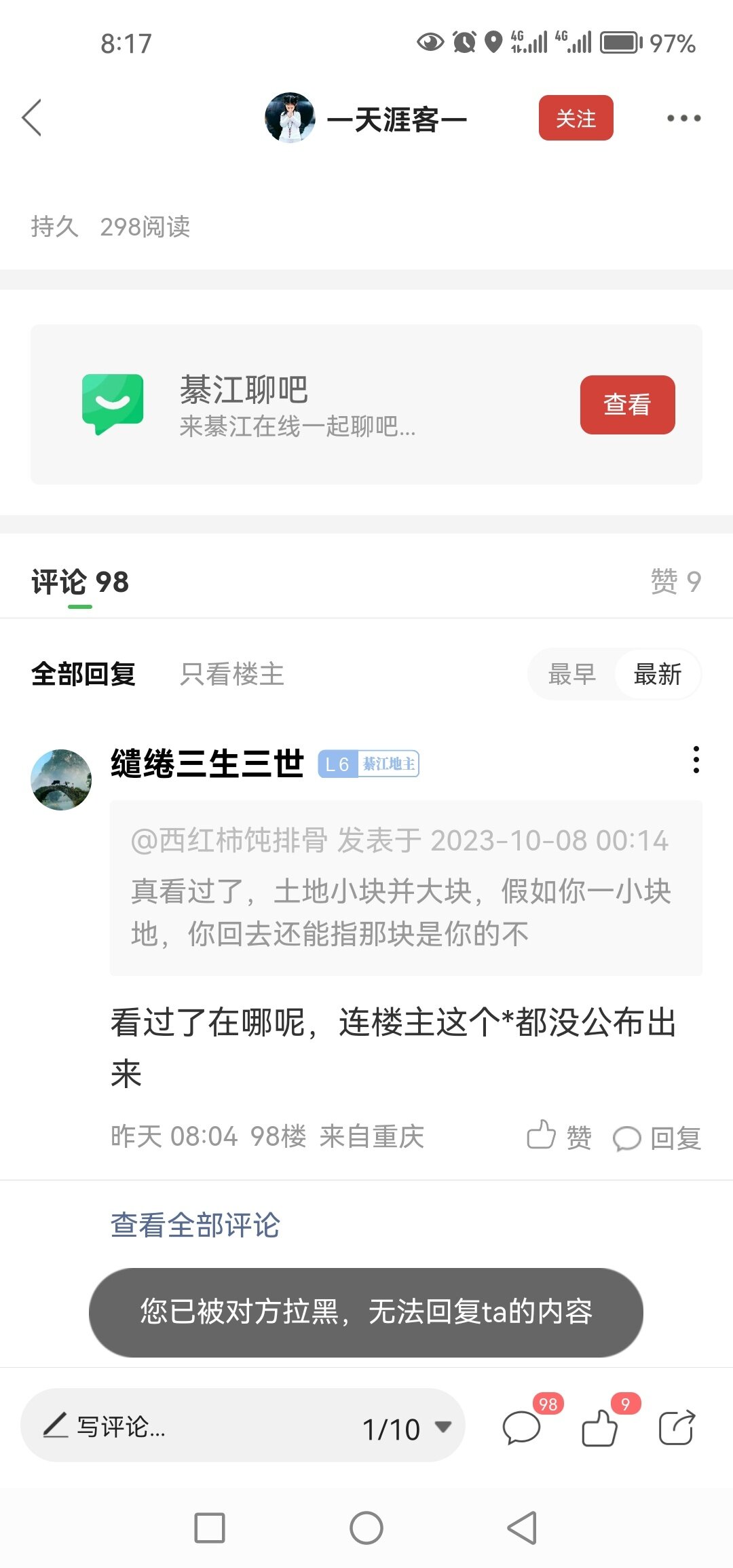The height and width of the screenshot is (1568, 733).
Task: Follow the author with 关注 button
Action: (x=576, y=118)
